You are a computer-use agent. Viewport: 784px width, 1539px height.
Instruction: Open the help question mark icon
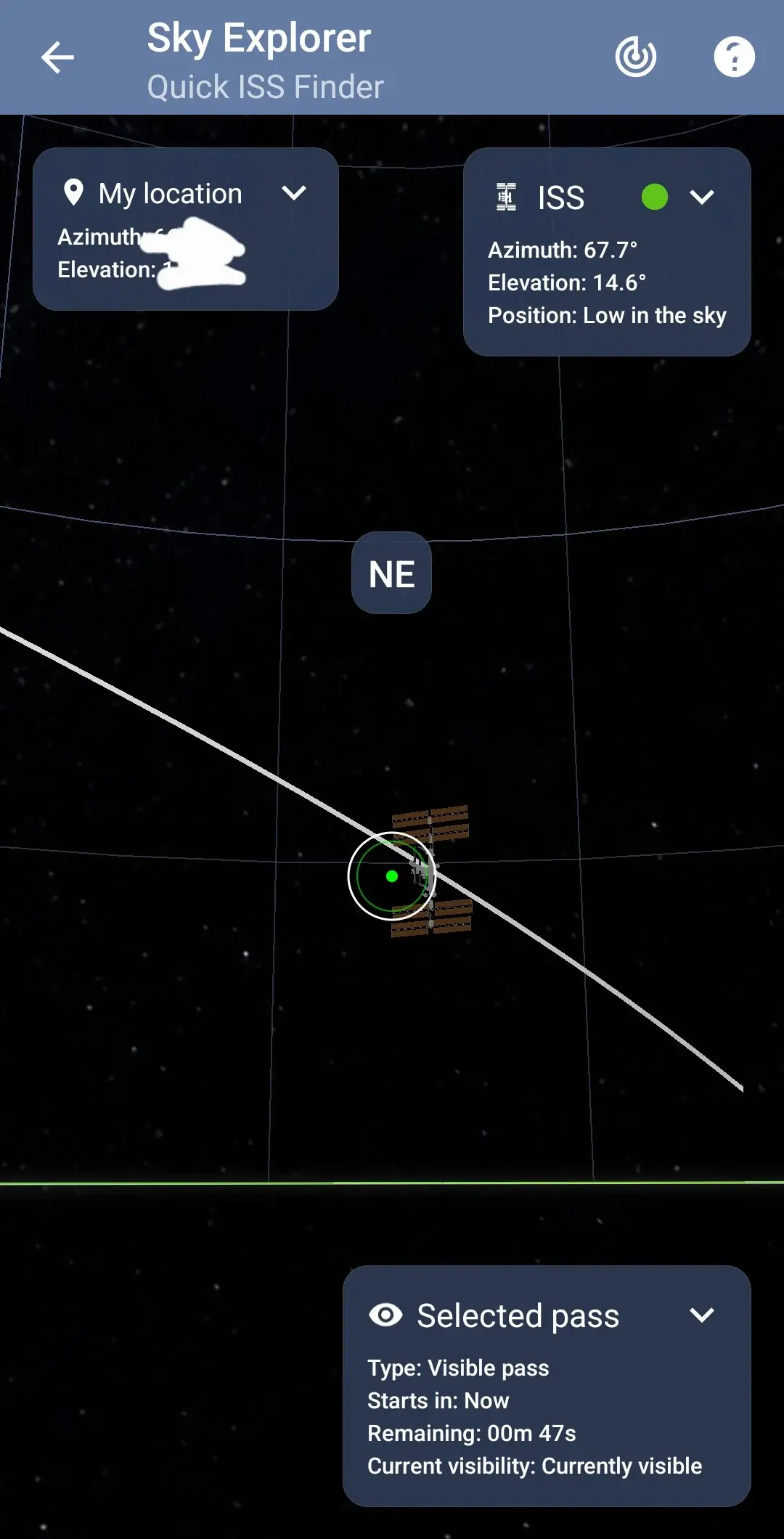735,57
